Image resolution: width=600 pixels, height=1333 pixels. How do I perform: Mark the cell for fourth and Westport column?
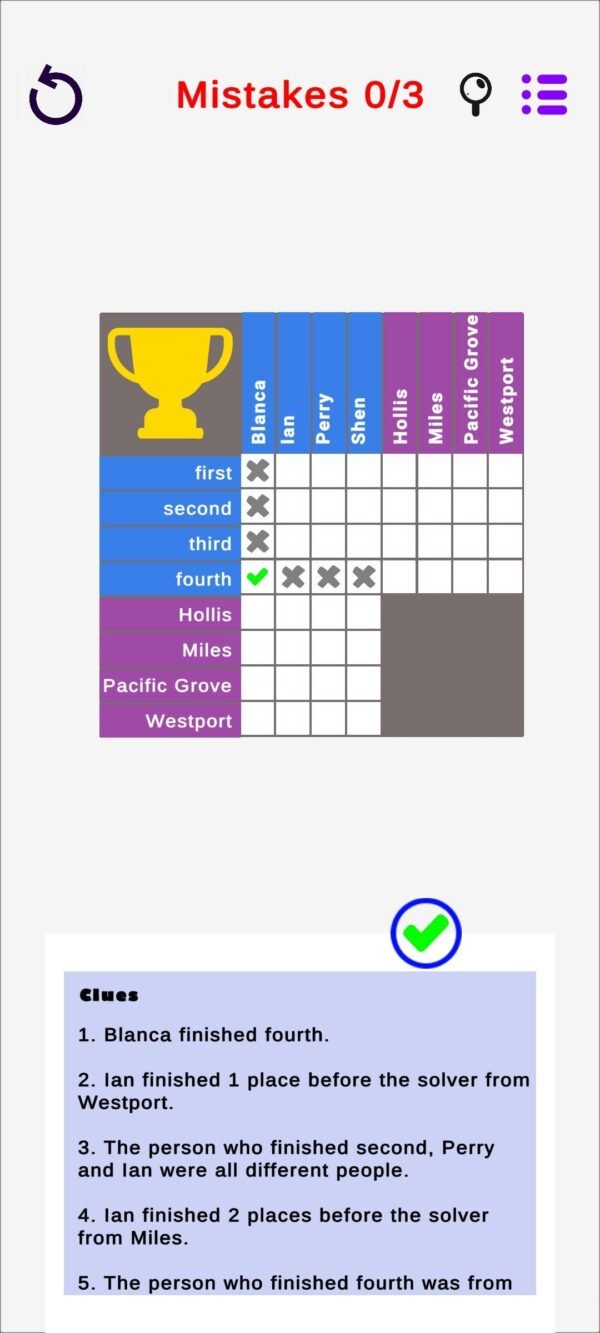(506, 577)
